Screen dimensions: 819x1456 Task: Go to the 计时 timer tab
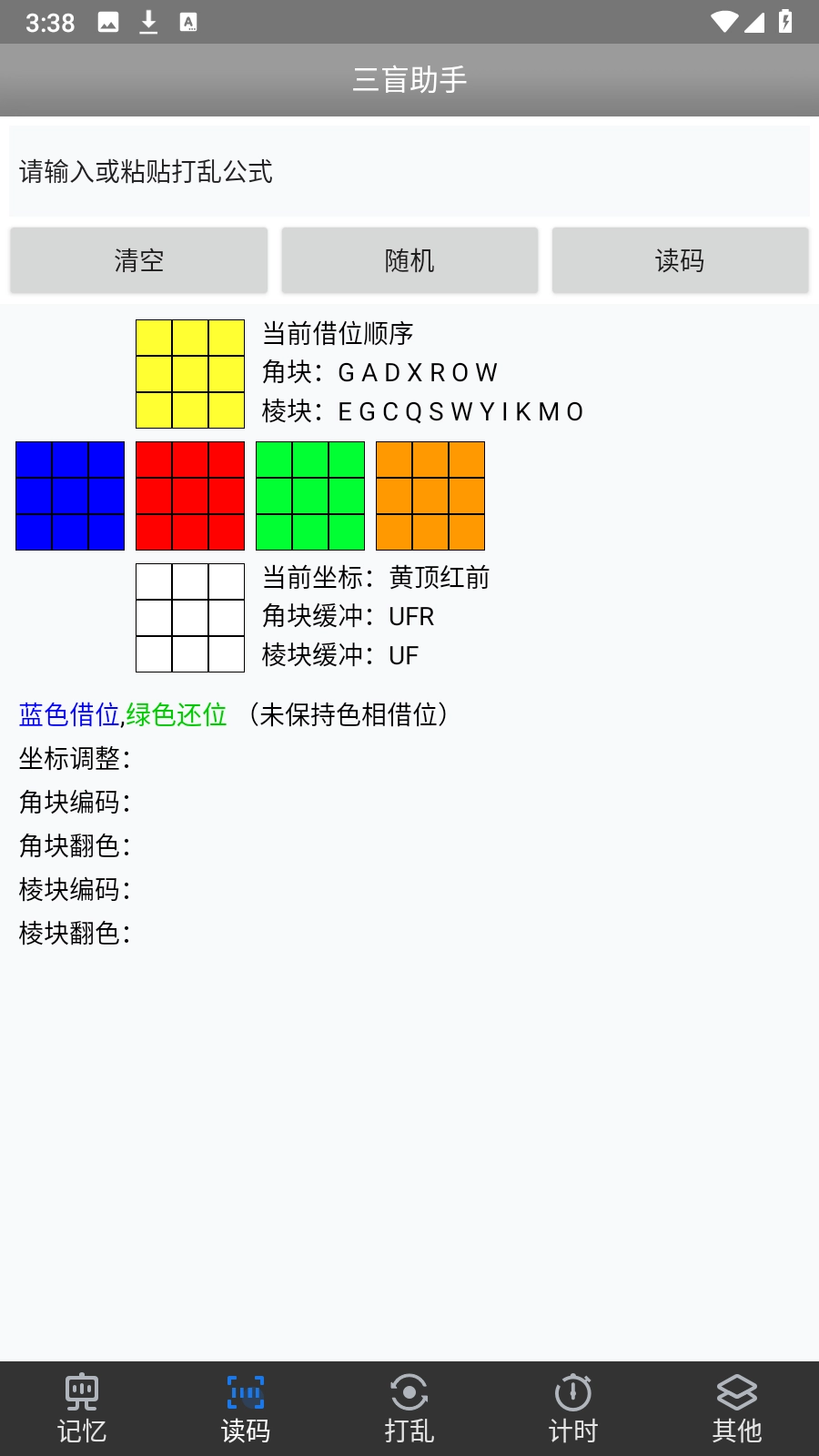pyautogui.click(x=573, y=1409)
